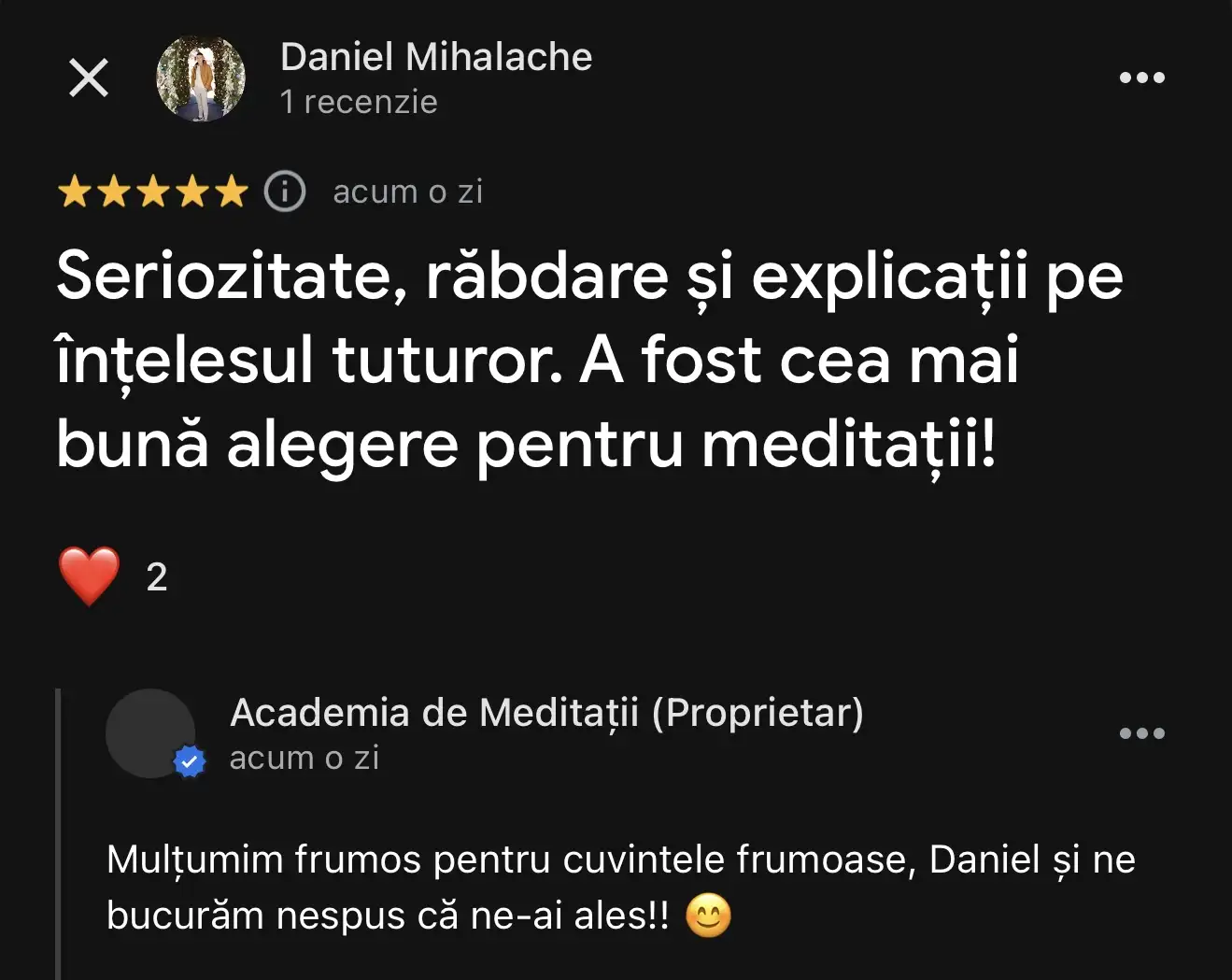The height and width of the screenshot is (980, 1232).
Task: Open overflow menu for Daniel's review
Action: pyautogui.click(x=1141, y=78)
